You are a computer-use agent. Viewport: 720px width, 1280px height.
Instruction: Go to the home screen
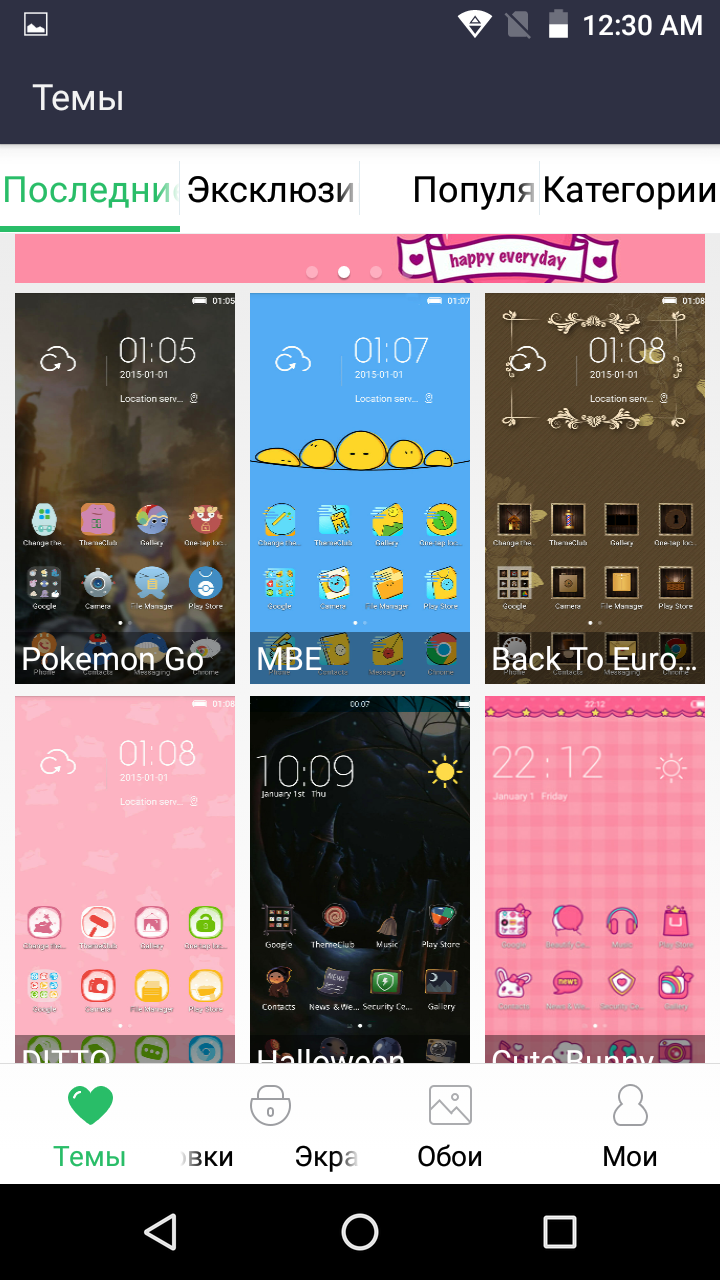[360, 1232]
